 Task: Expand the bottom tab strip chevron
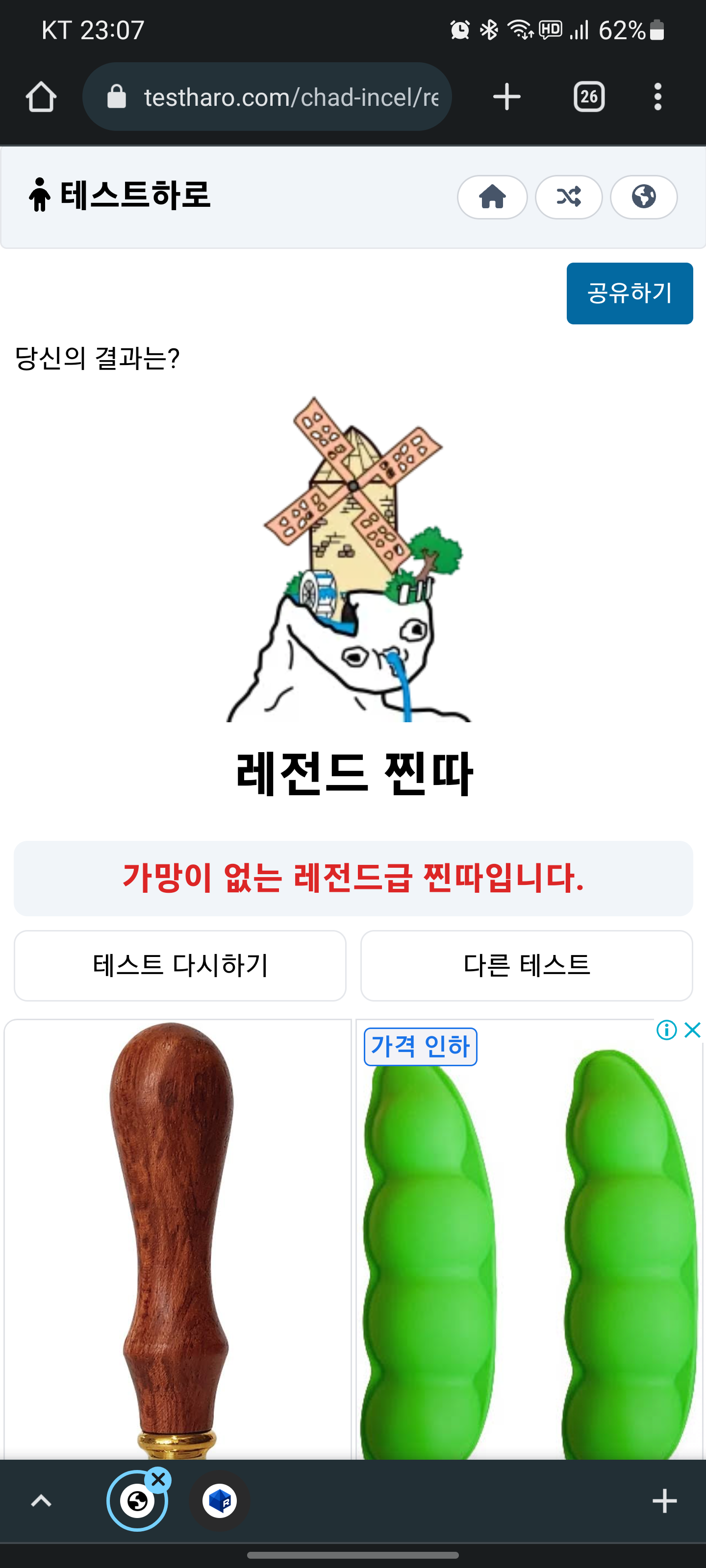[x=41, y=1500]
